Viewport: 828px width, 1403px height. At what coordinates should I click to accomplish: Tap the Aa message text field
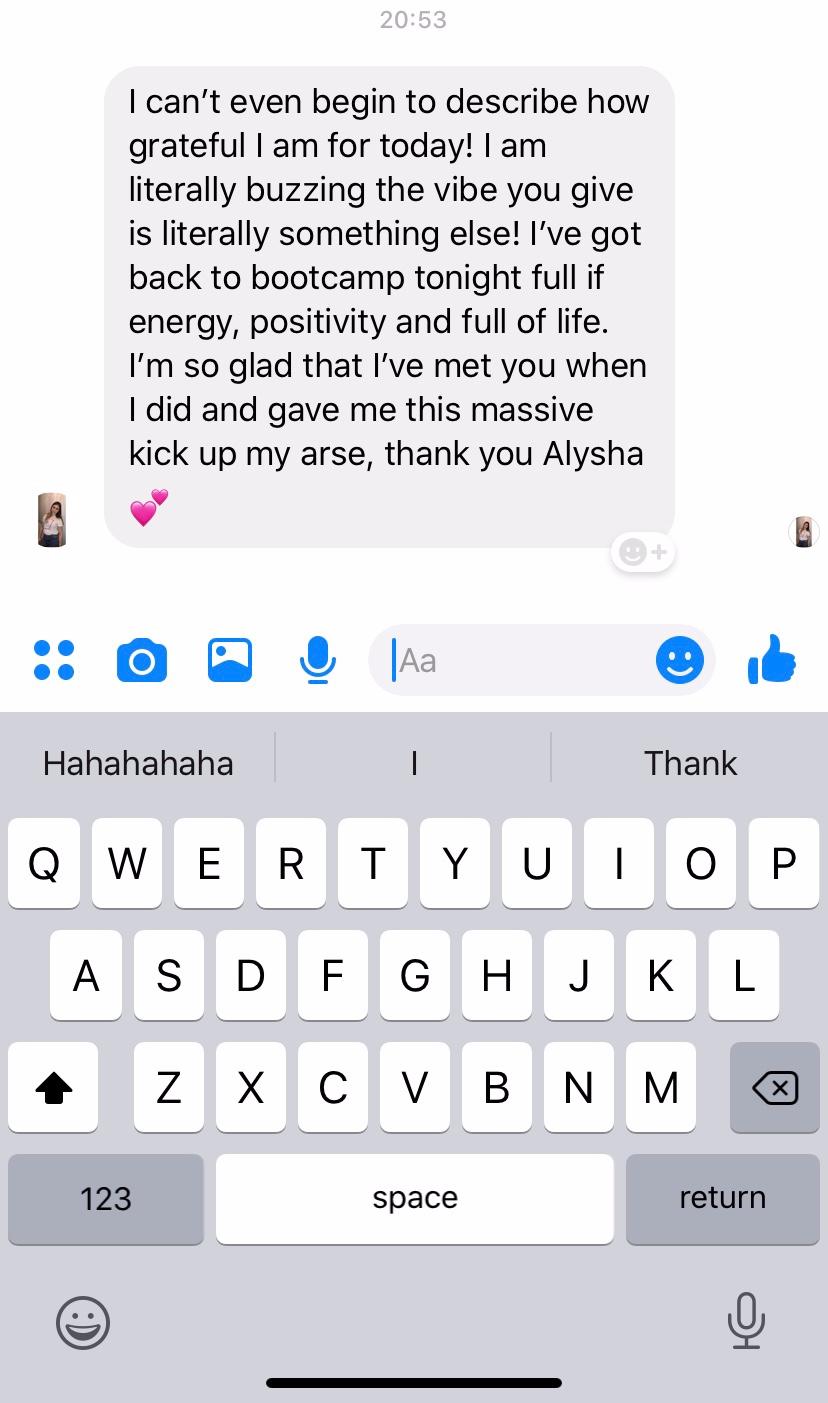coord(515,660)
